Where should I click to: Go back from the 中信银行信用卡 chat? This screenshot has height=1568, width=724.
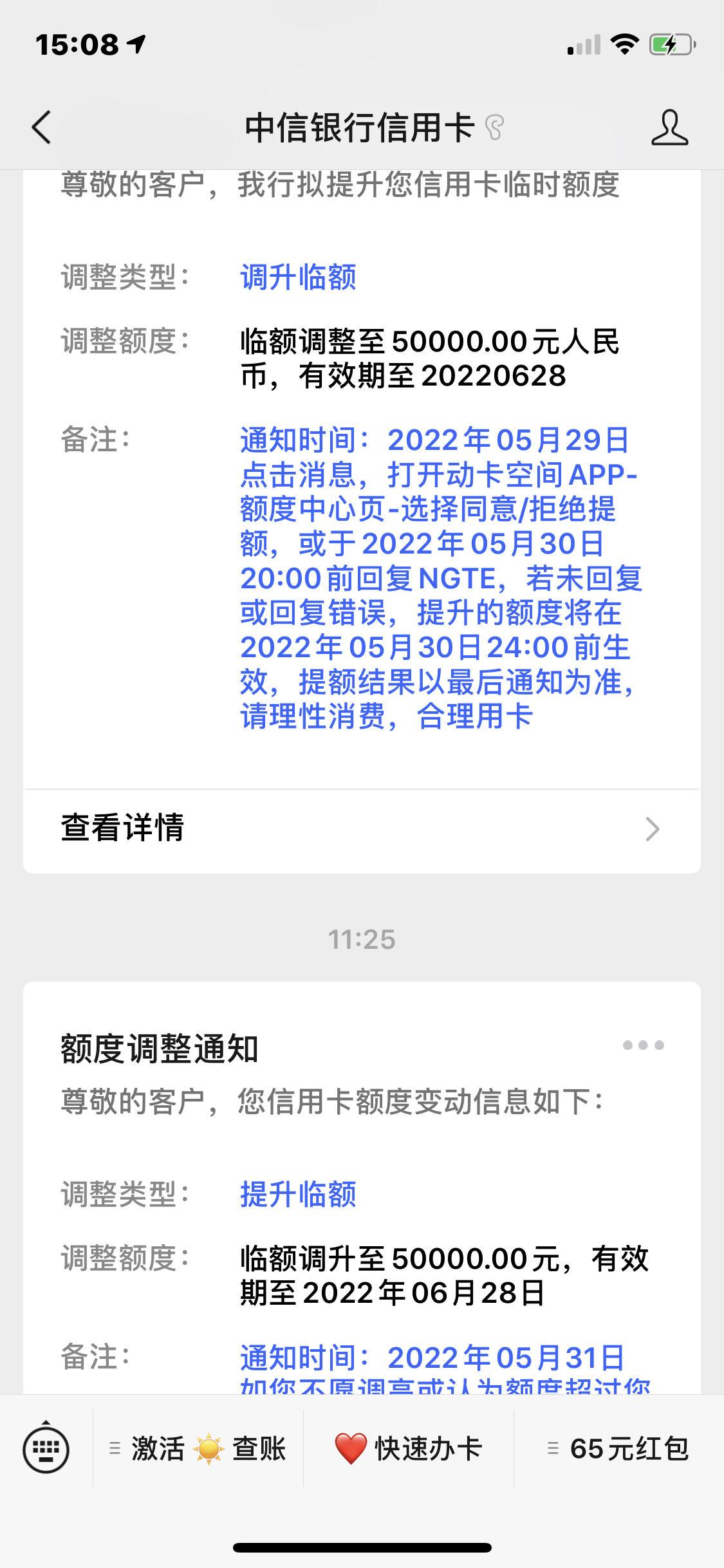[41, 127]
